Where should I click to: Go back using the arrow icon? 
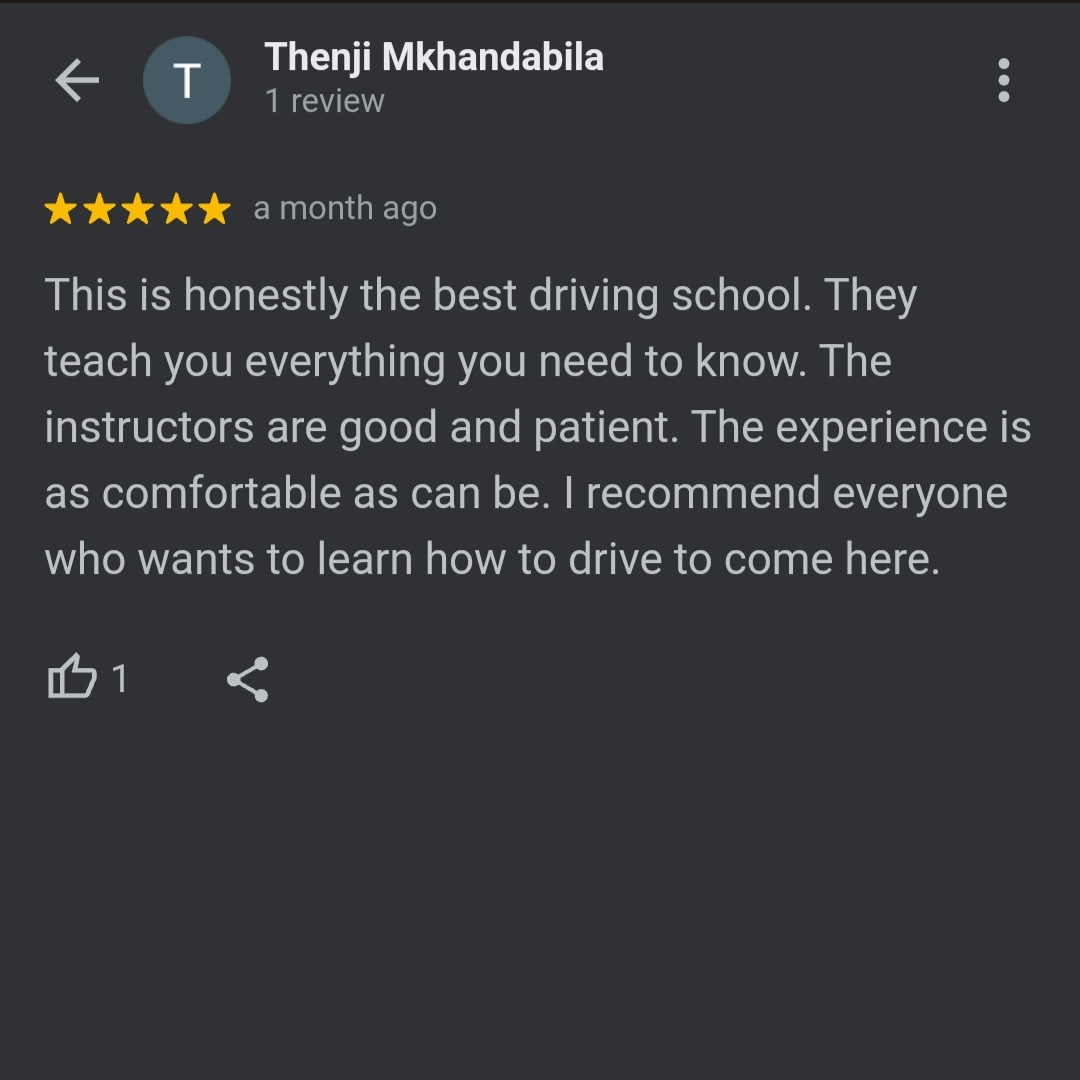[77, 80]
